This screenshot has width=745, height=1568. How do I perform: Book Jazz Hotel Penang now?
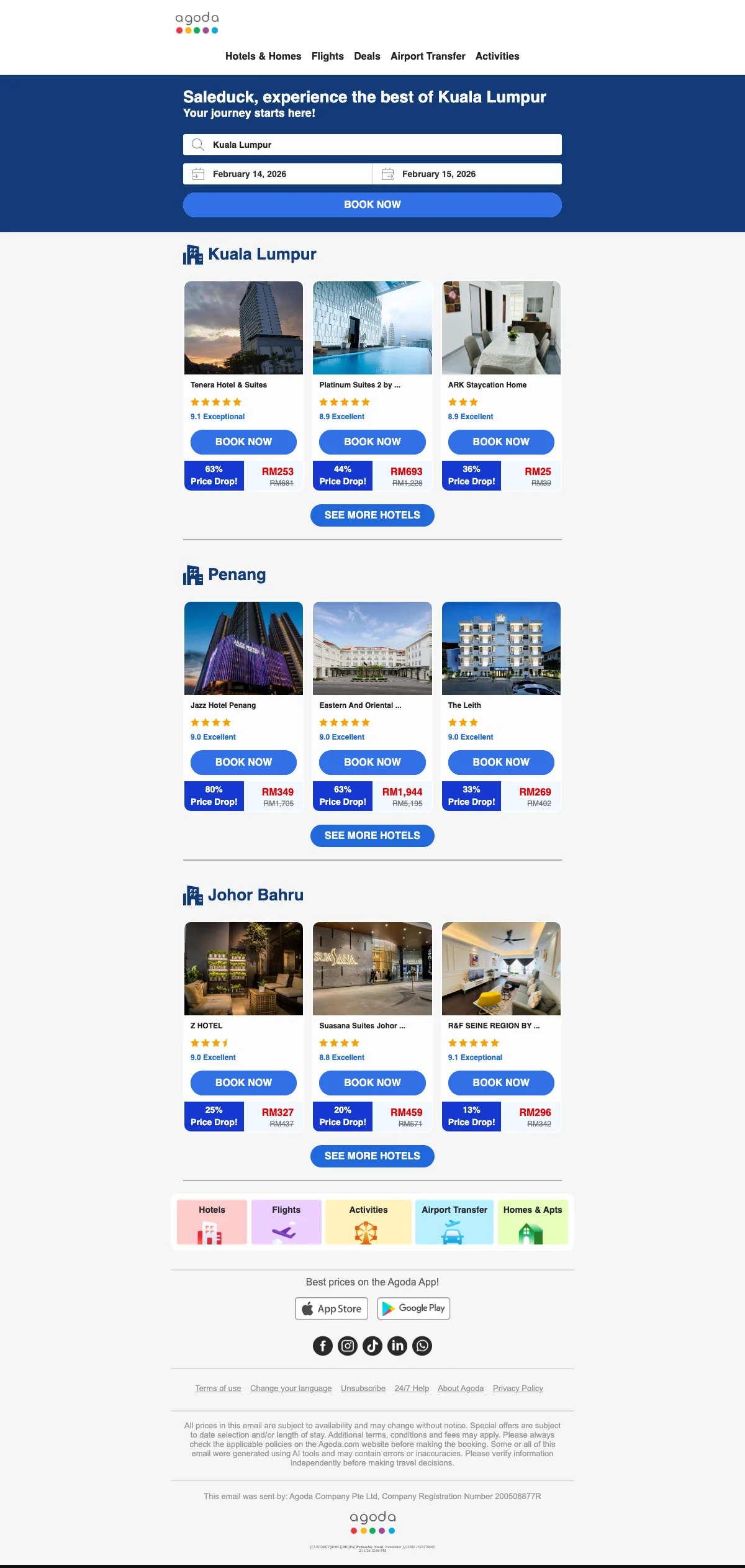point(243,762)
